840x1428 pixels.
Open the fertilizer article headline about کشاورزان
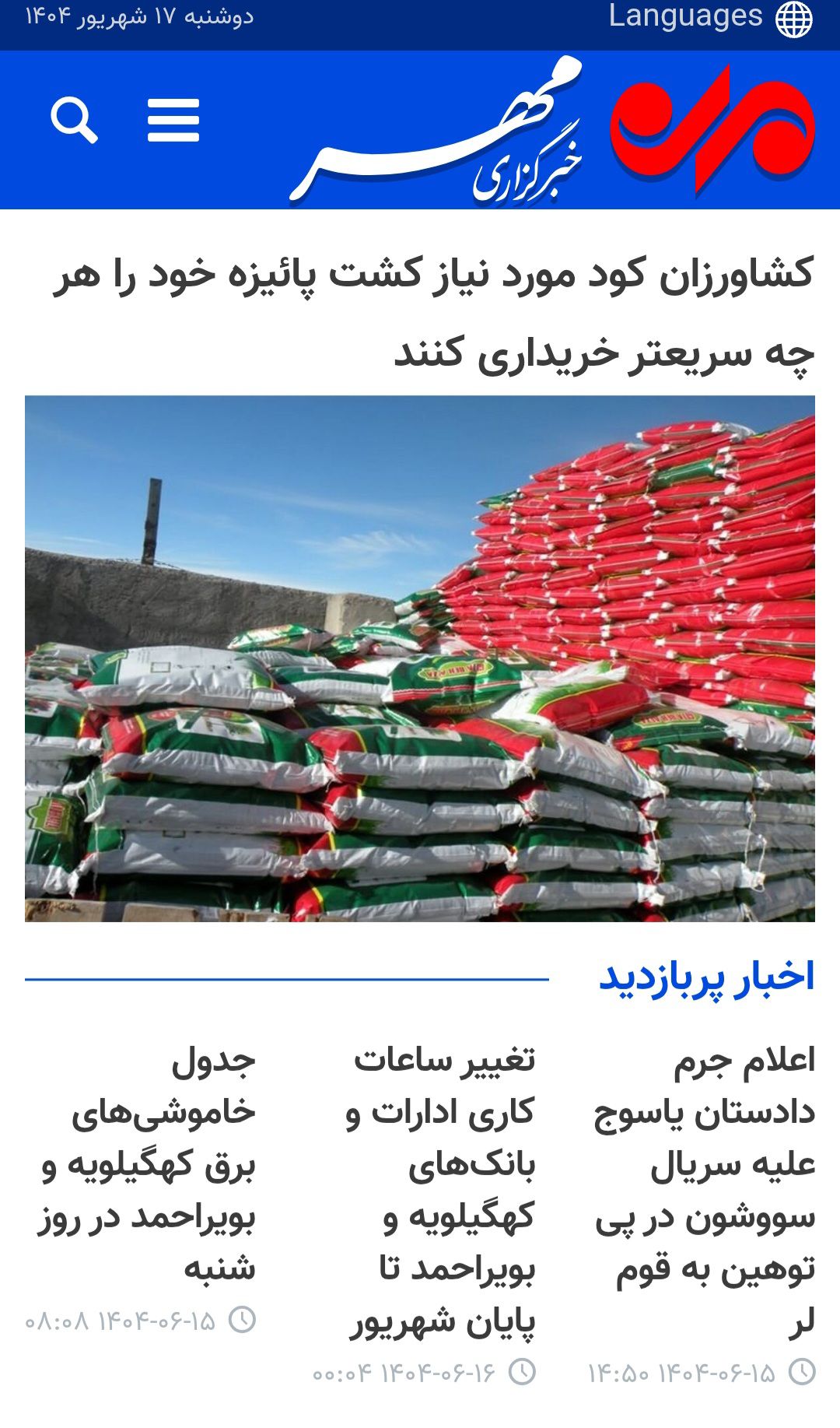(x=433, y=314)
